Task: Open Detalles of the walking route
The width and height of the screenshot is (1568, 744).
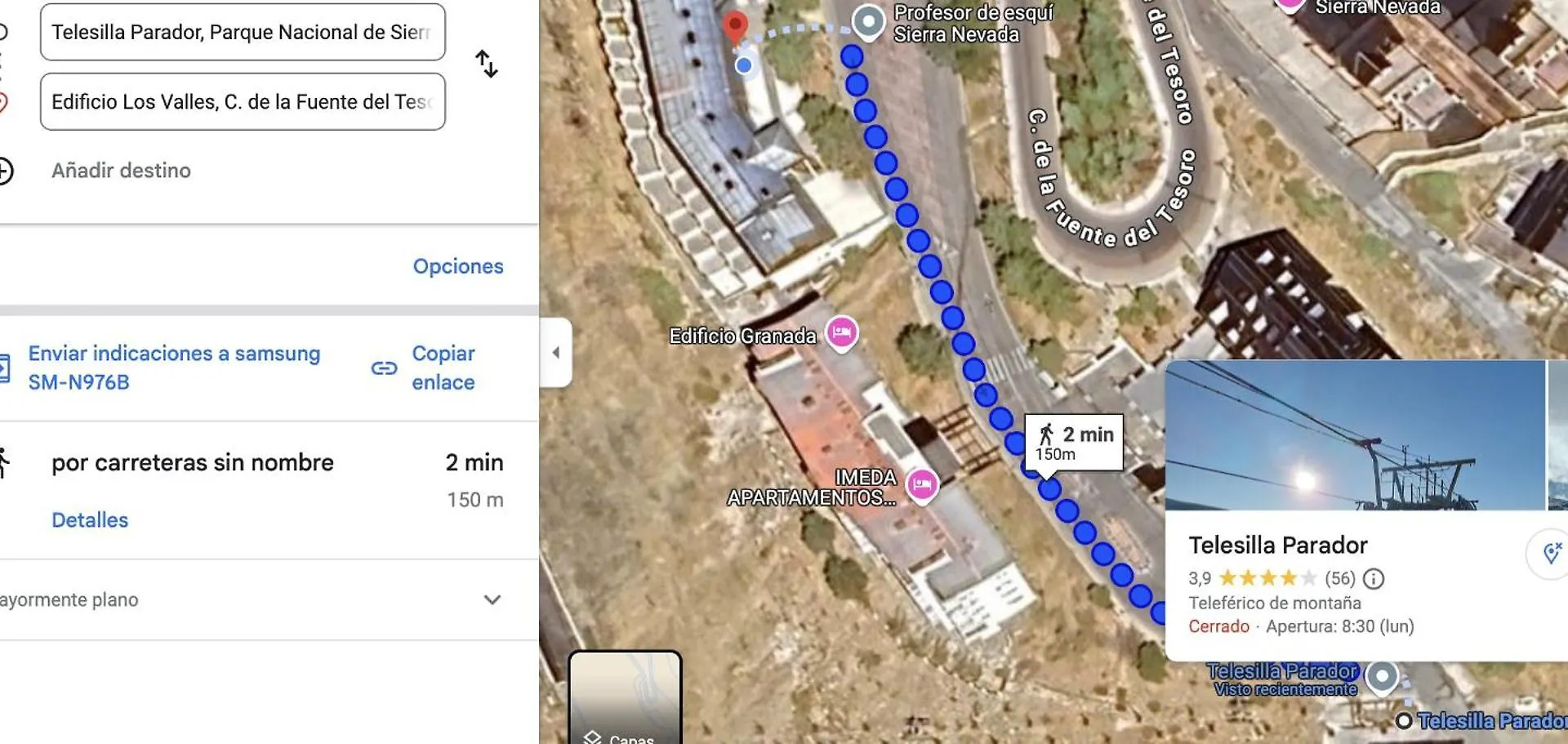Action: (90, 520)
